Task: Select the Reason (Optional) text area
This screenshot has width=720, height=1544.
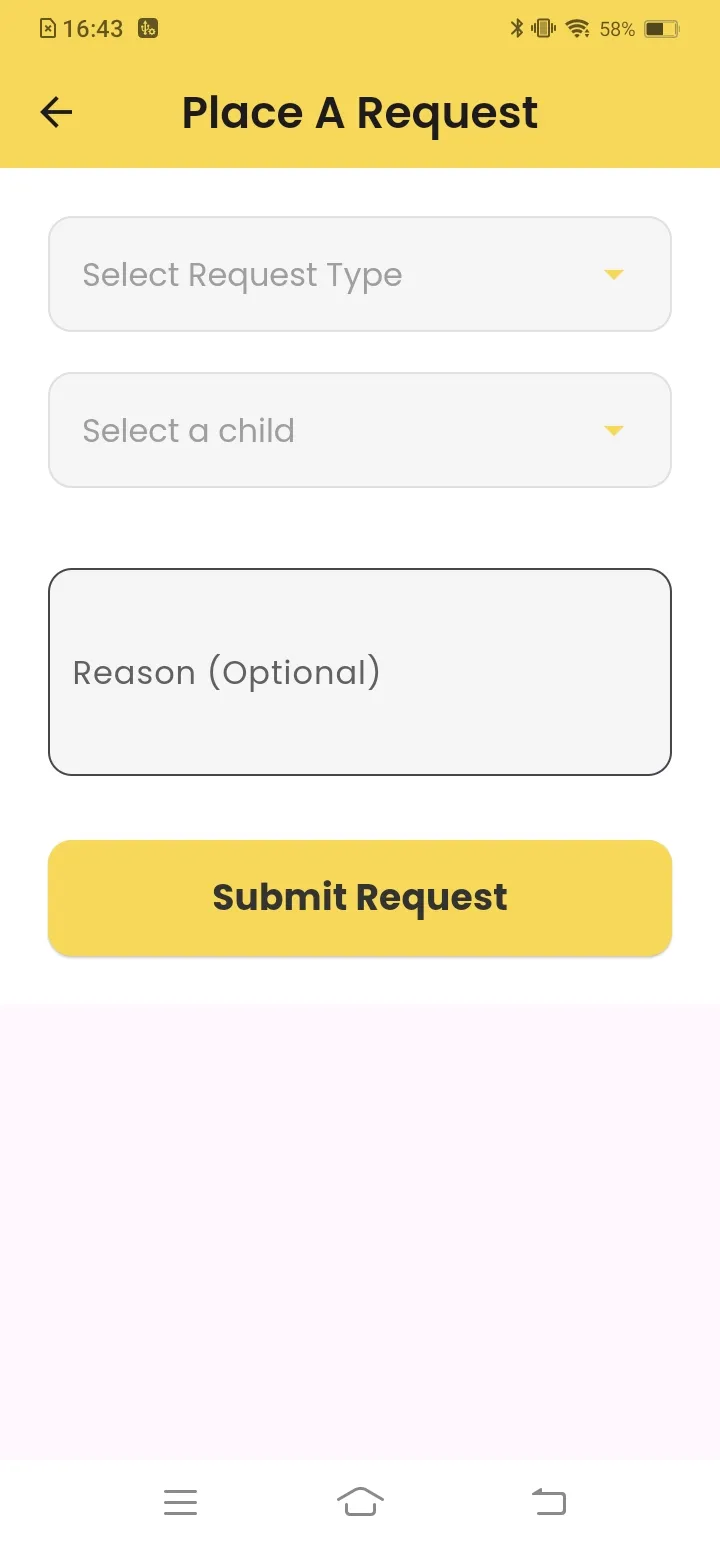Action: pos(360,672)
